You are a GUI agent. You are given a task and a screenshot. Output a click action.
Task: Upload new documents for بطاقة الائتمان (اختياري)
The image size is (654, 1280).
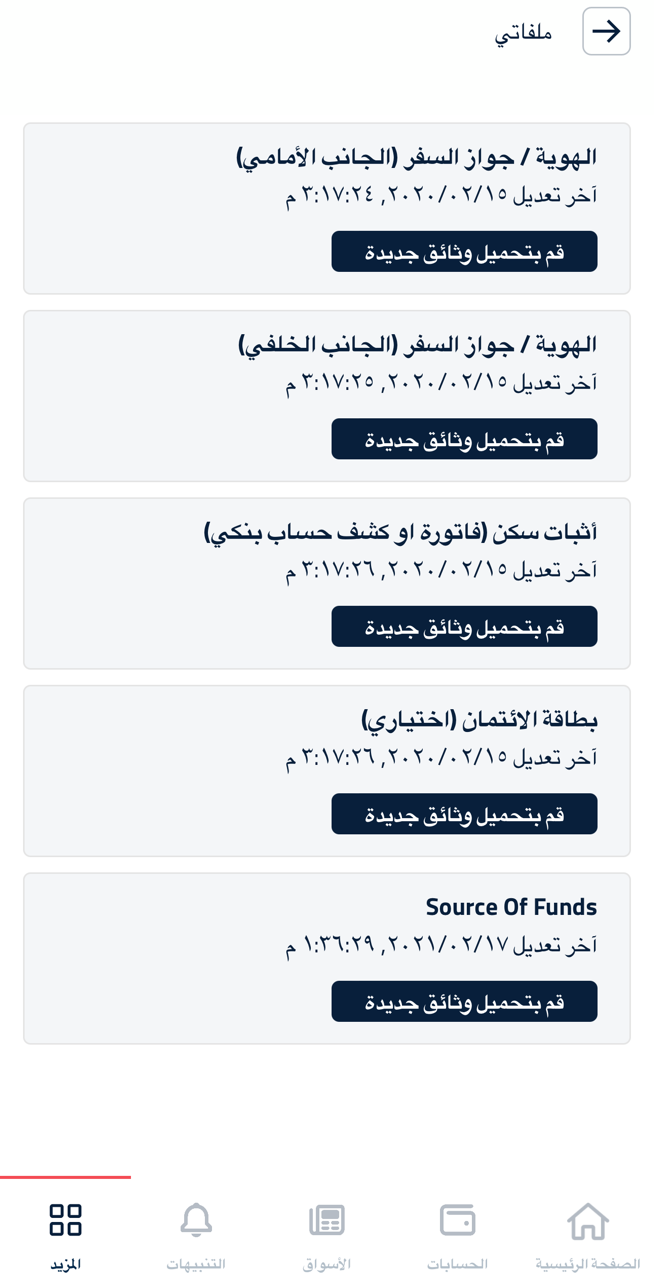click(x=464, y=814)
